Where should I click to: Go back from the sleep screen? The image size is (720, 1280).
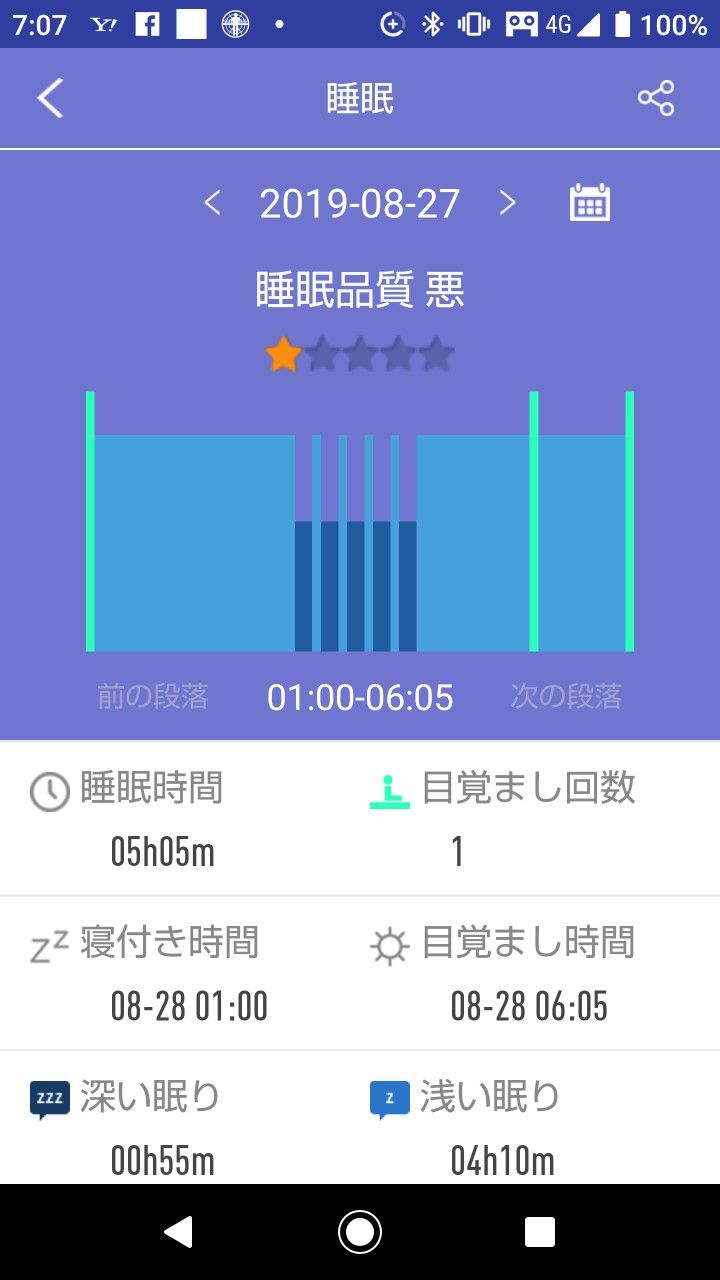(50, 99)
